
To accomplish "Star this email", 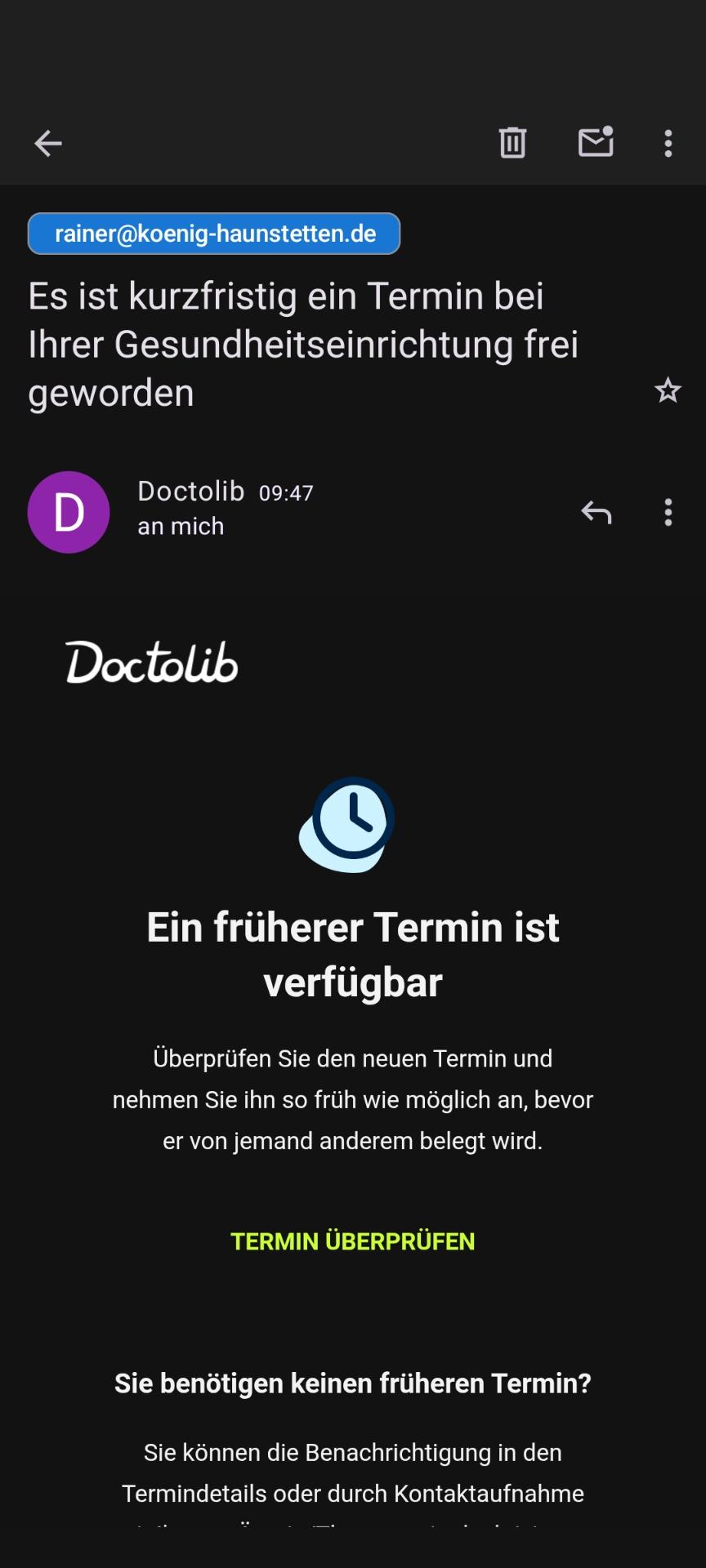I will pos(668,391).
